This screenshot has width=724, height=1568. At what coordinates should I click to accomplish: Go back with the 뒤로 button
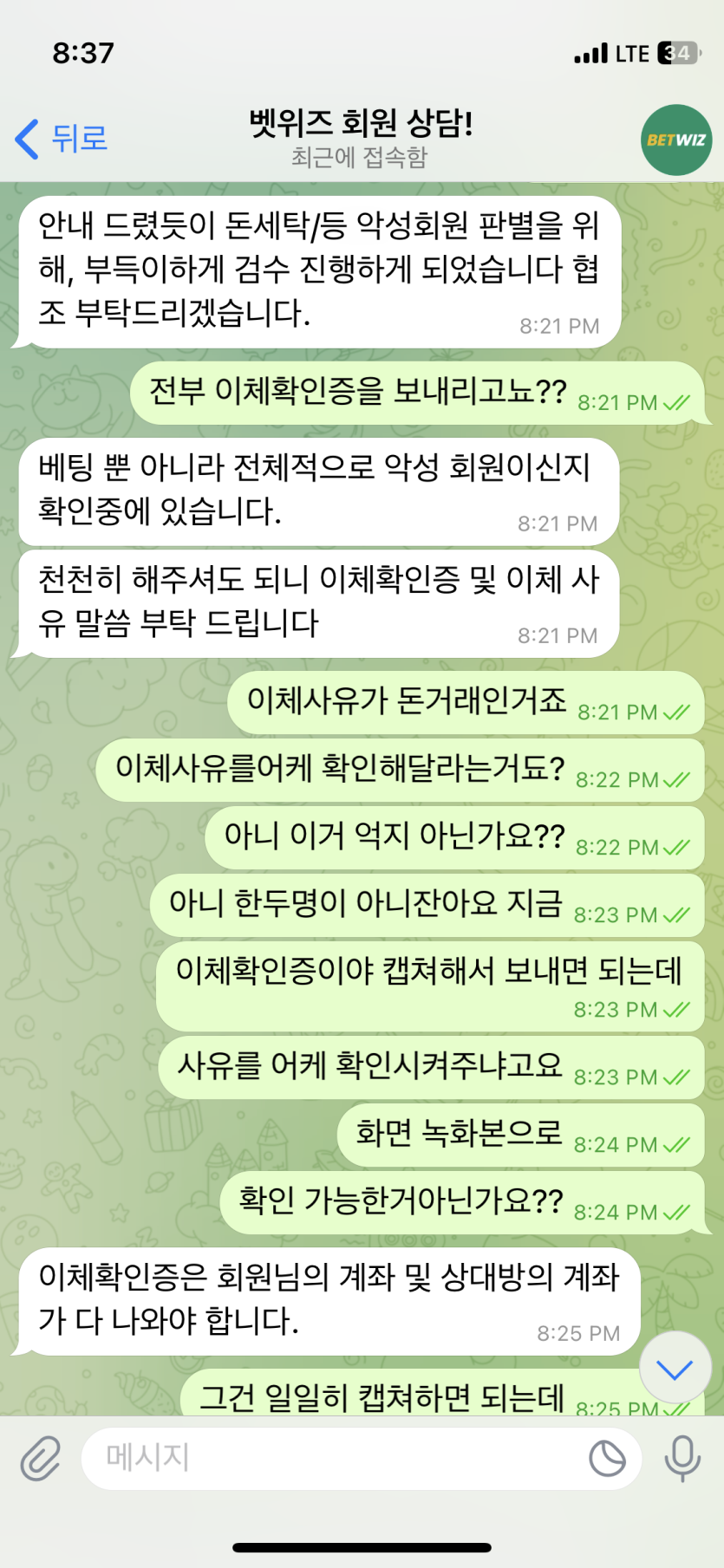point(61,139)
